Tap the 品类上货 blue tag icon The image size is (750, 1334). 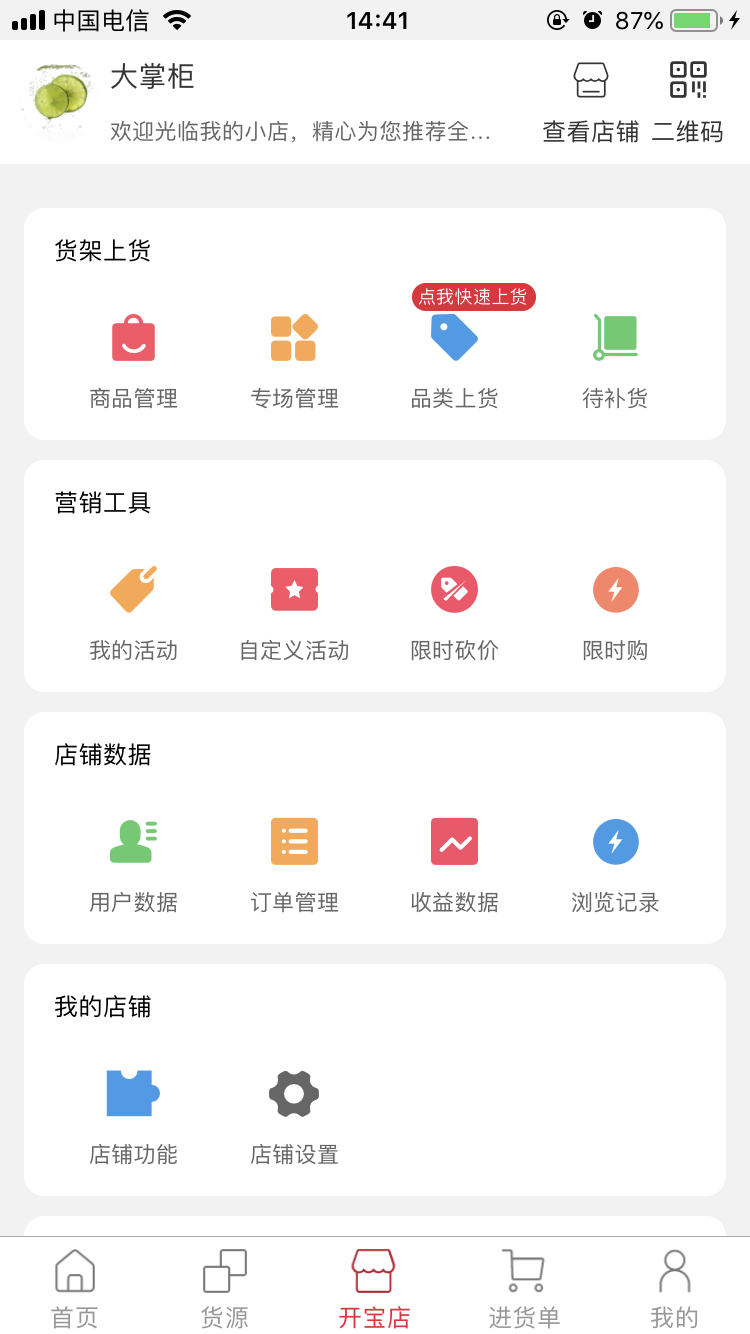454,338
